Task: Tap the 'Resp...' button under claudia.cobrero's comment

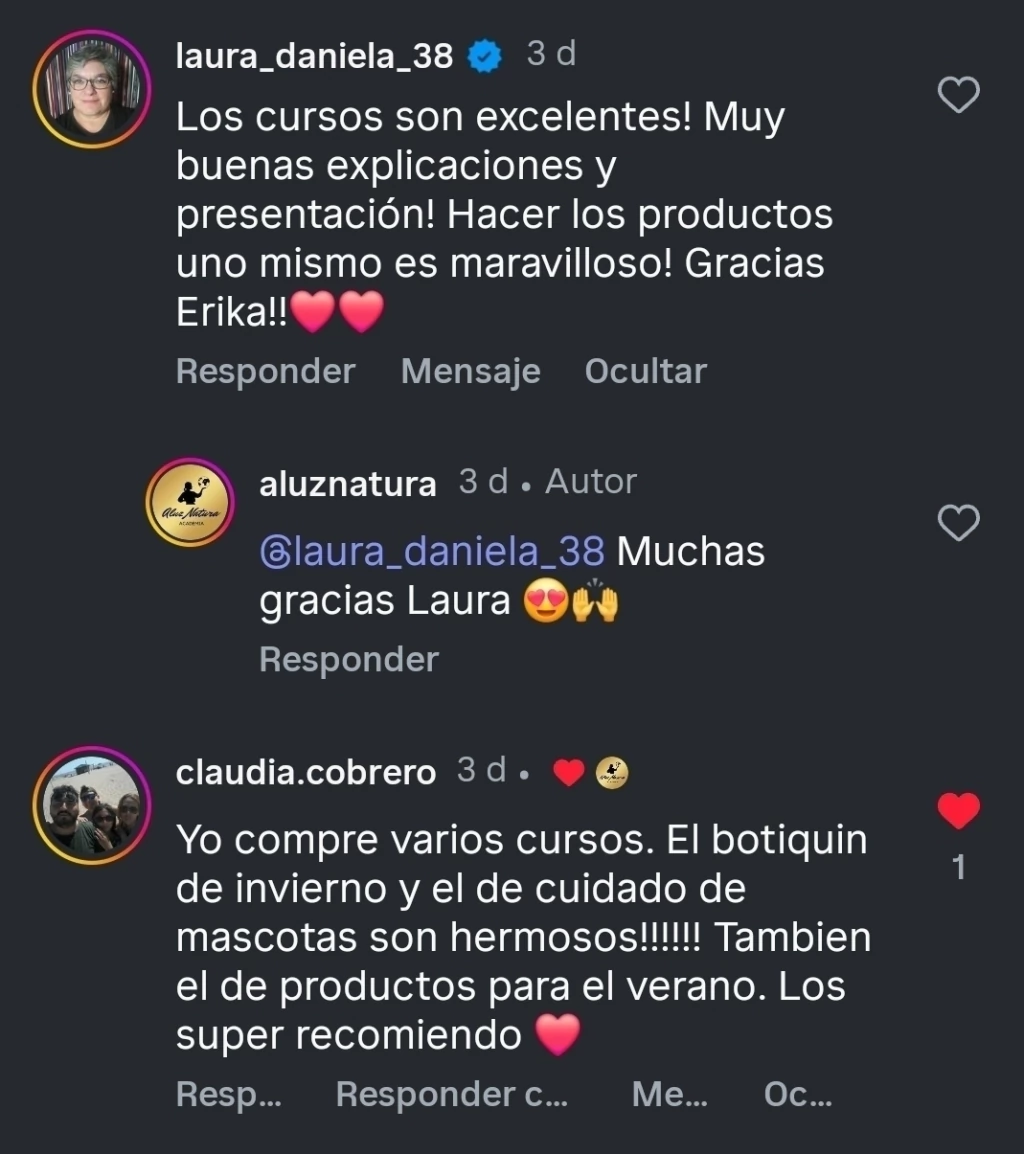Action: click(x=228, y=1095)
